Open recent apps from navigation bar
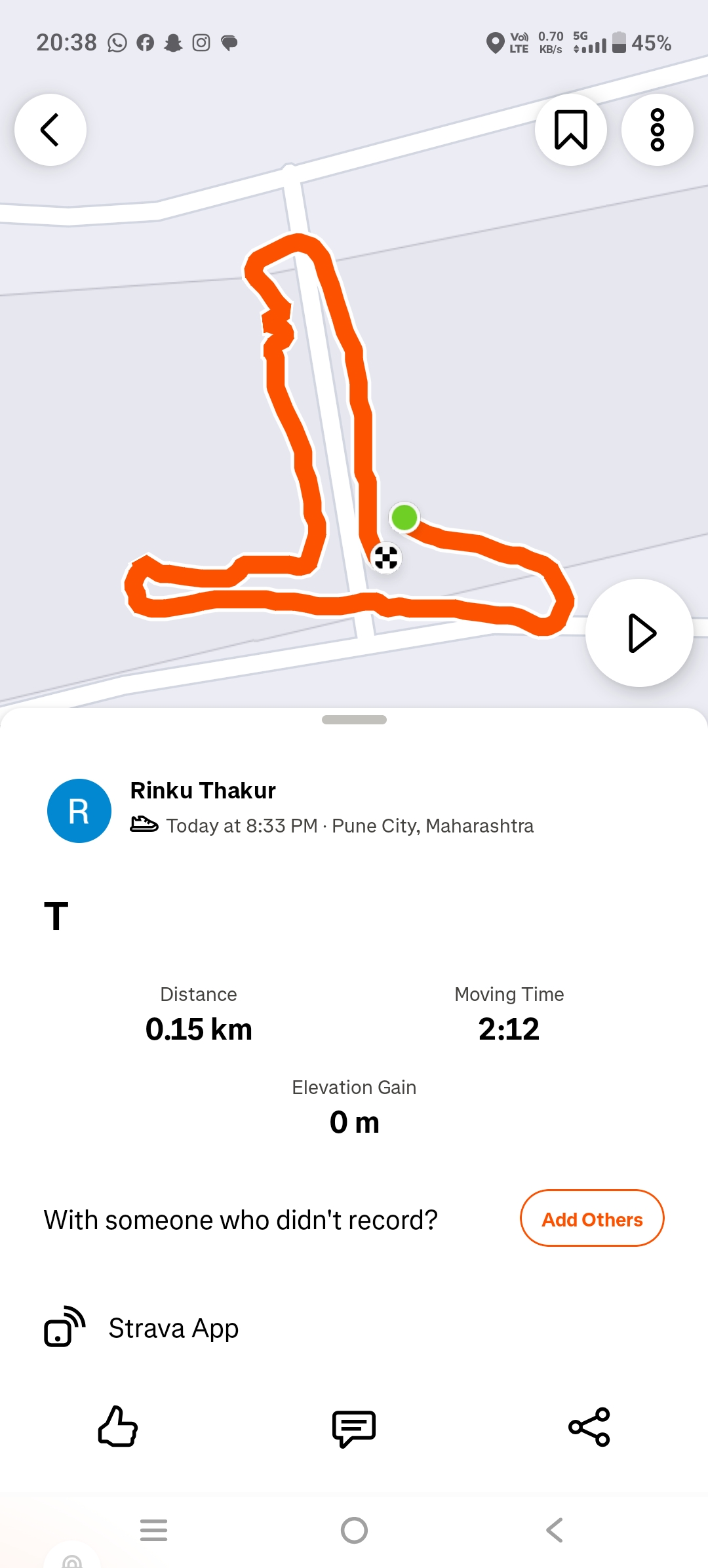708x1568 pixels. coord(154,1531)
